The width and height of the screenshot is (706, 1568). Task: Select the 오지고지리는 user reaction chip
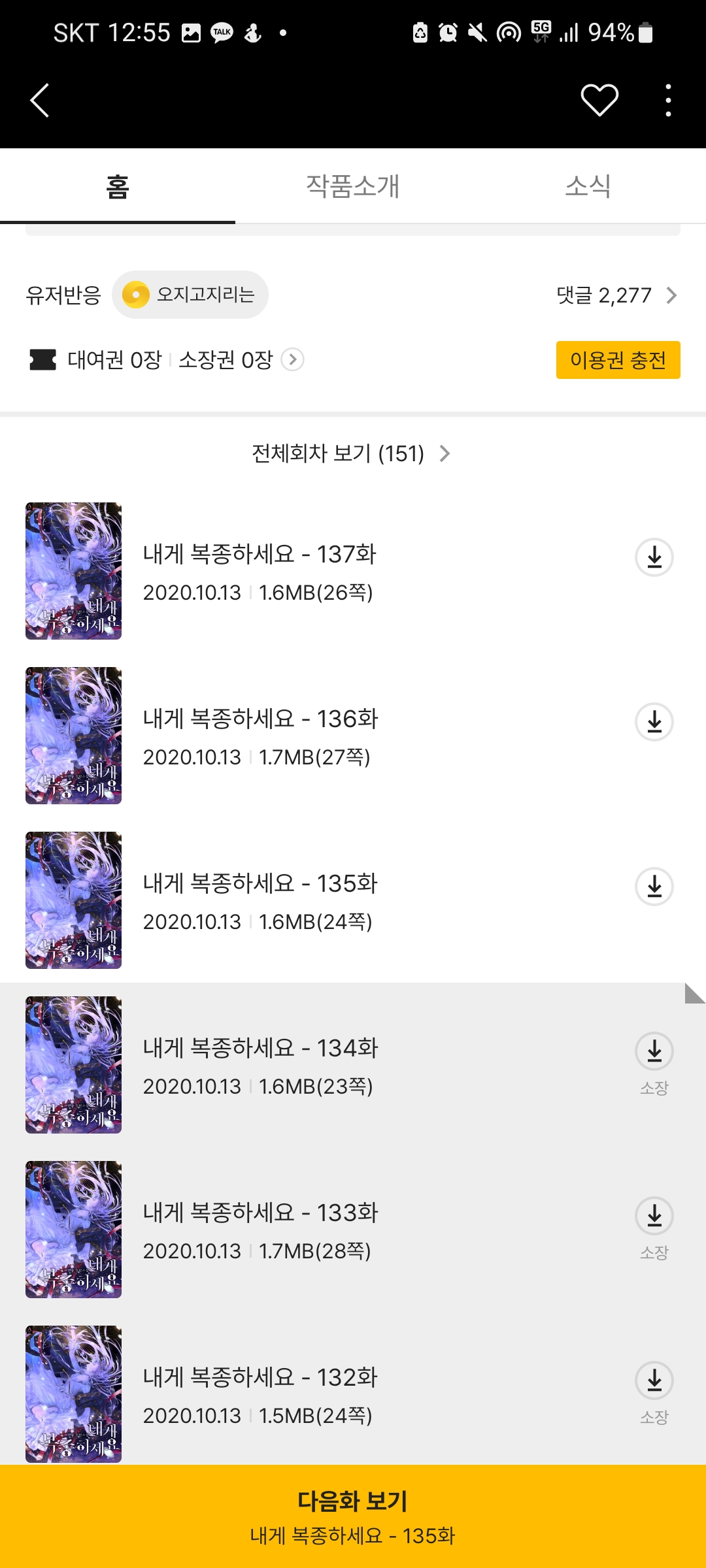point(190,295)
